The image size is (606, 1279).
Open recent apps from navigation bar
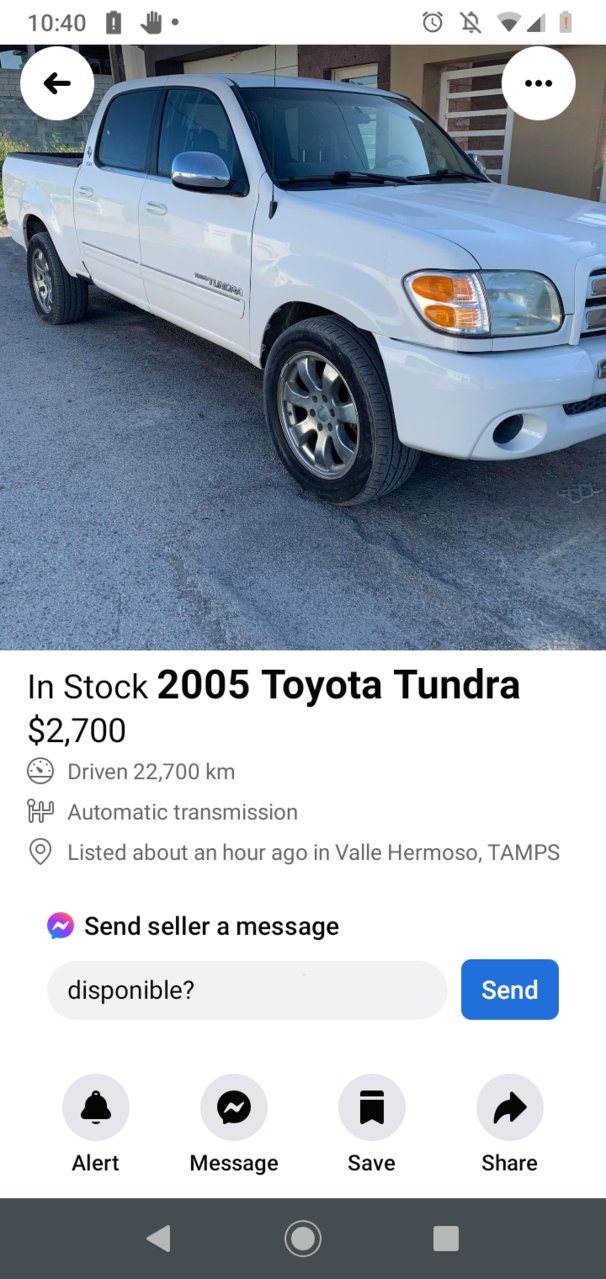click(446, 1239)
